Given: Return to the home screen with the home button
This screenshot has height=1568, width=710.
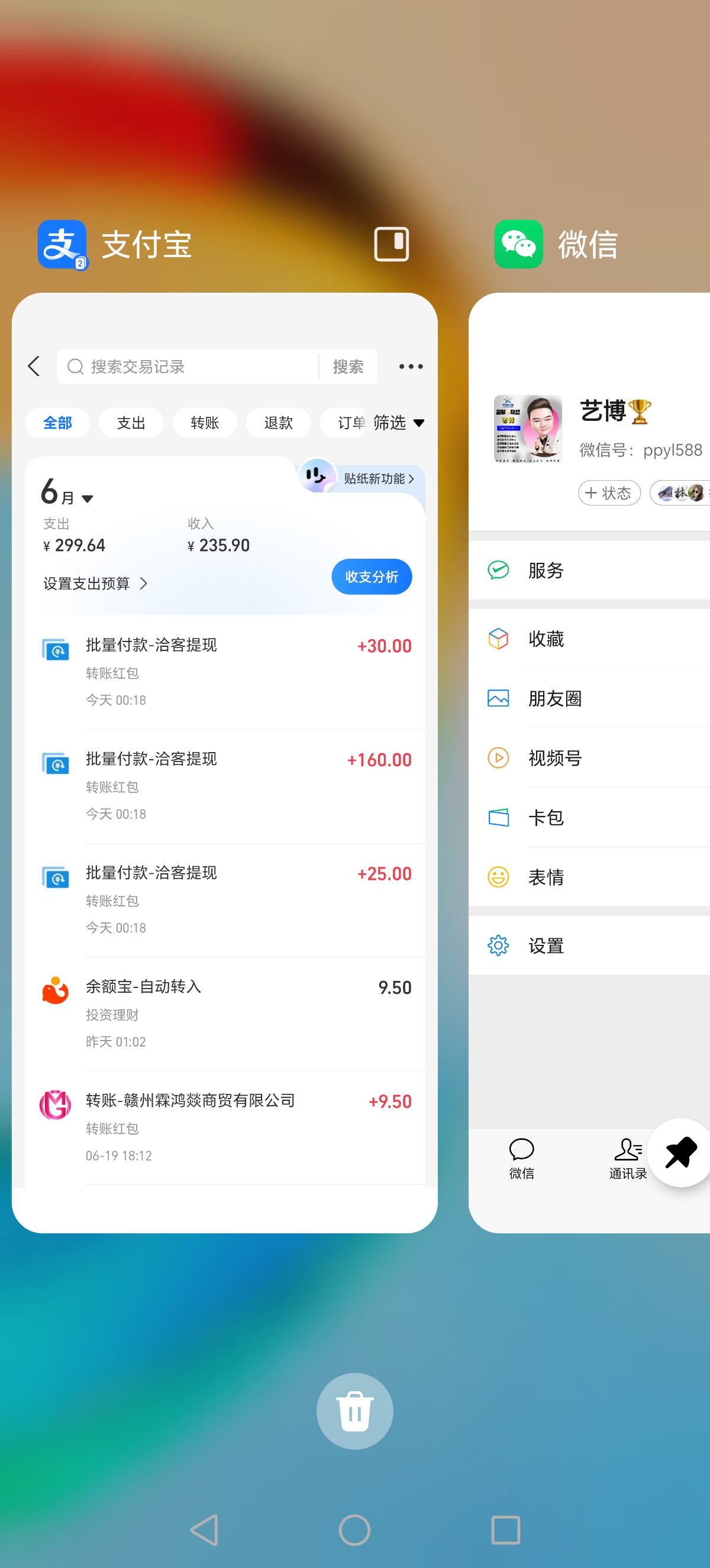Looking at the screenshot, I should [354, 1530].
